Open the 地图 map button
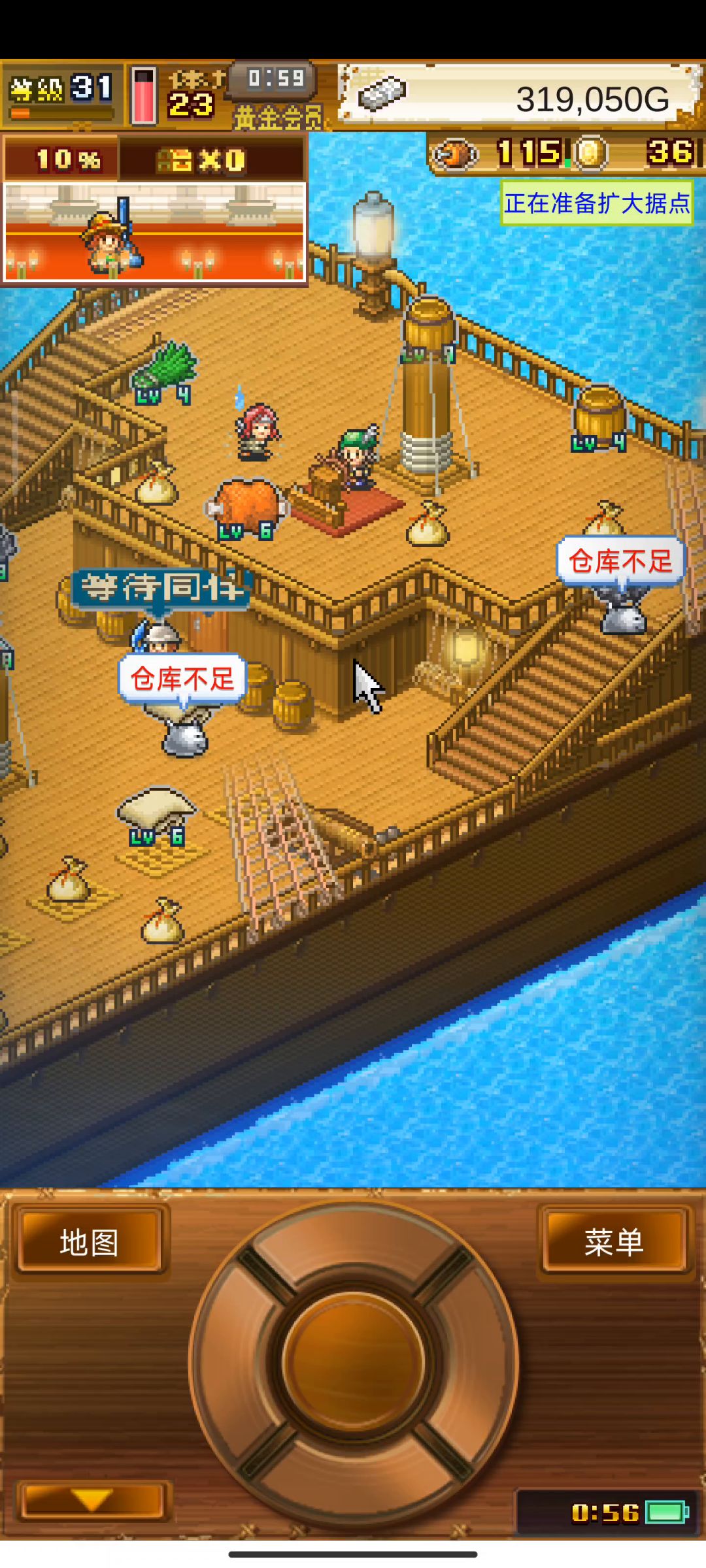The image size is (706, 1568). [x=90, y=1242]
